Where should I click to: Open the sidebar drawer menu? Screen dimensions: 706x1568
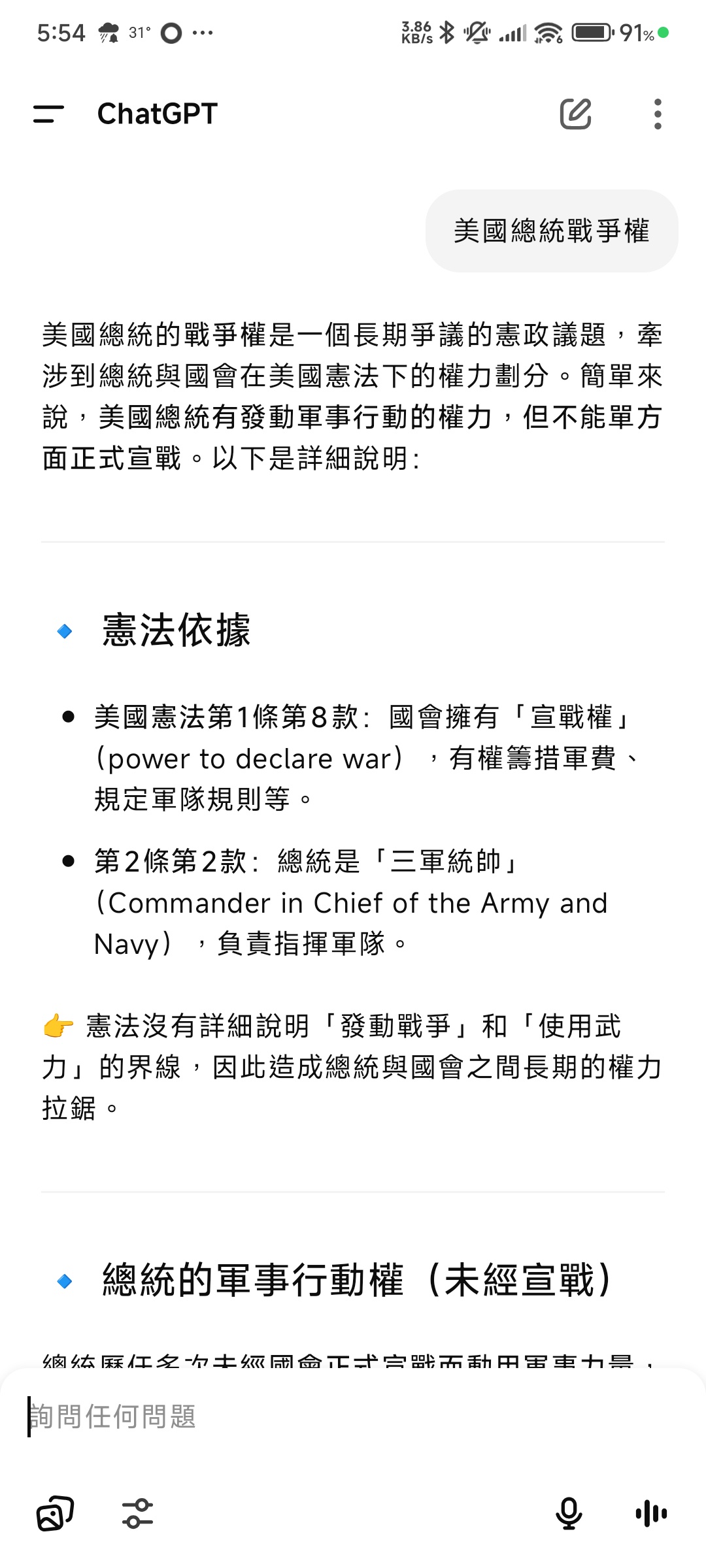[x=49, y=114]
